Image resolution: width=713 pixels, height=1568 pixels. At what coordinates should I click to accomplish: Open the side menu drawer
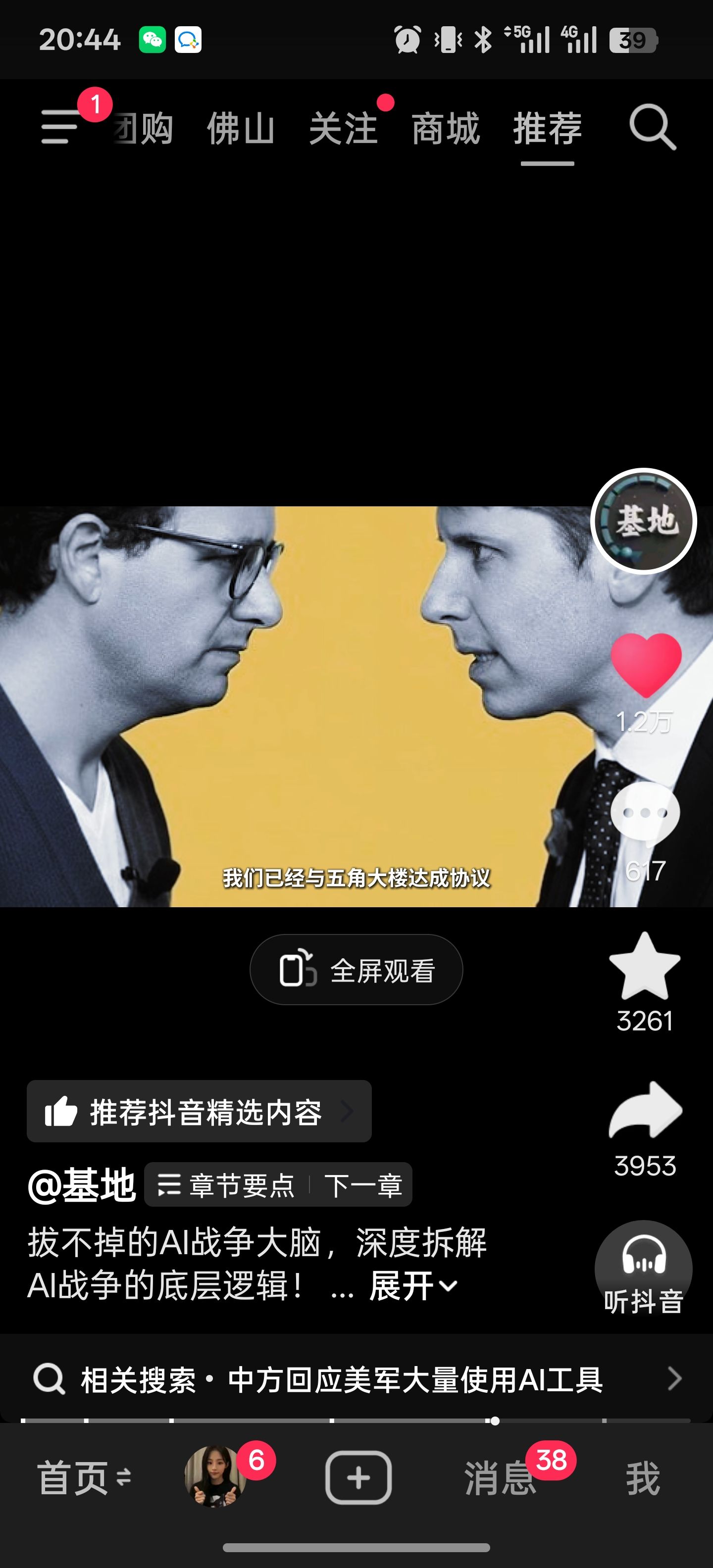click(60, 127)
